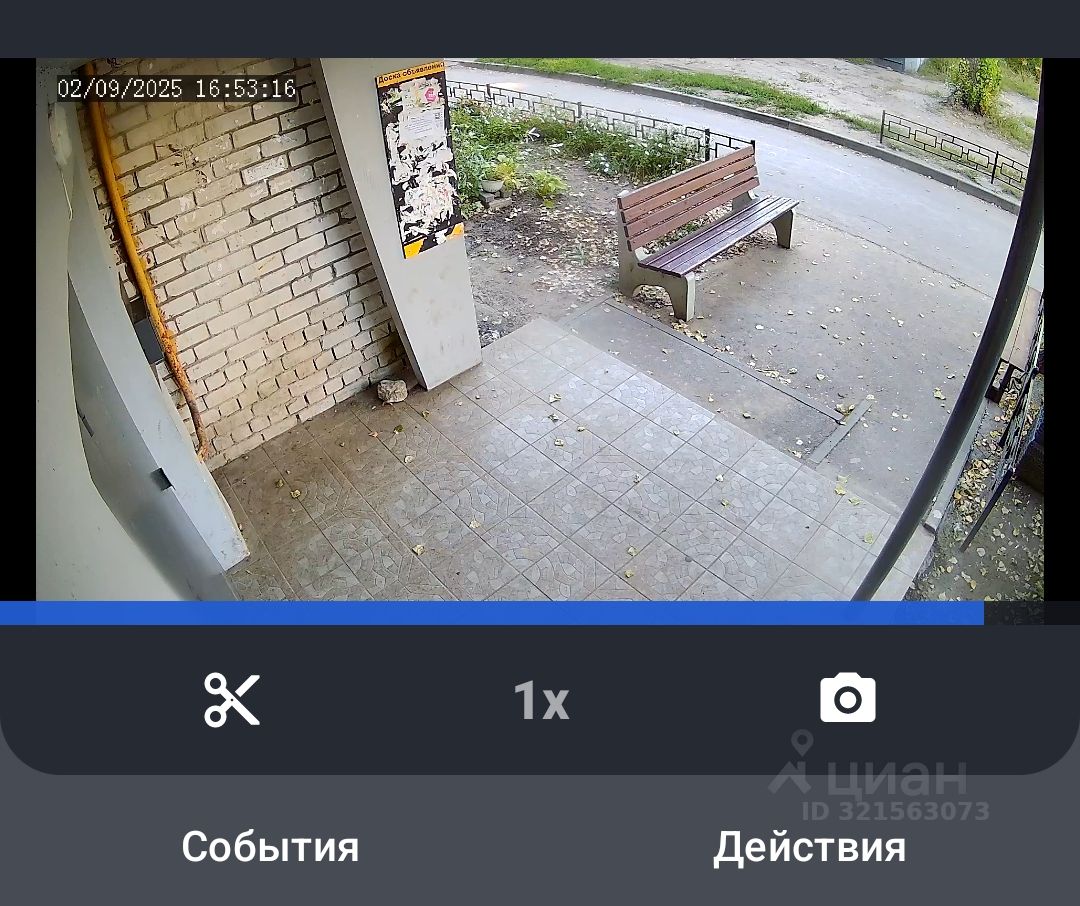Screen dimensions: 1080x906
Task: Take a snapshot with the camera icon
Action: coord(847,698)
